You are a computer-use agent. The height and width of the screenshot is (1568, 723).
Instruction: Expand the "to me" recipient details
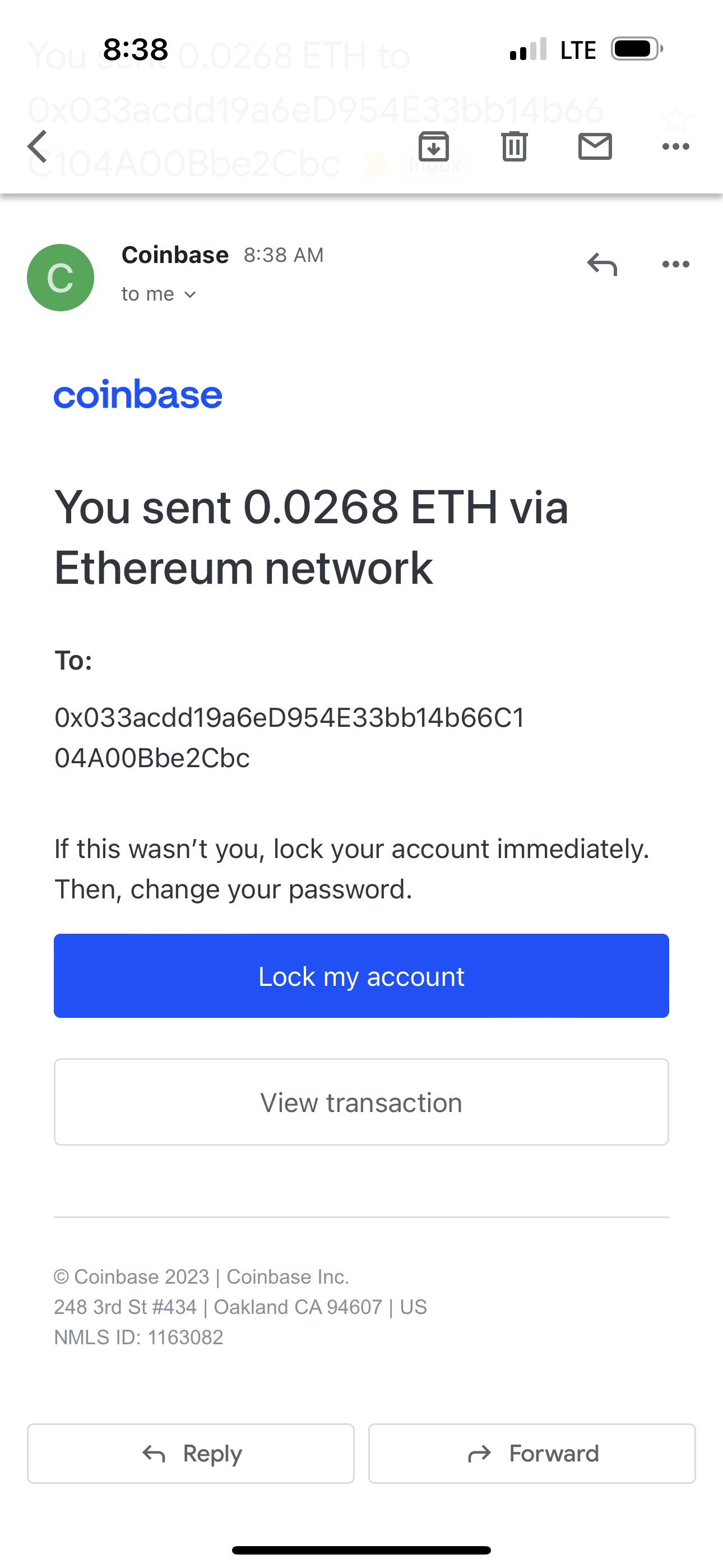[x=159, y=294]
